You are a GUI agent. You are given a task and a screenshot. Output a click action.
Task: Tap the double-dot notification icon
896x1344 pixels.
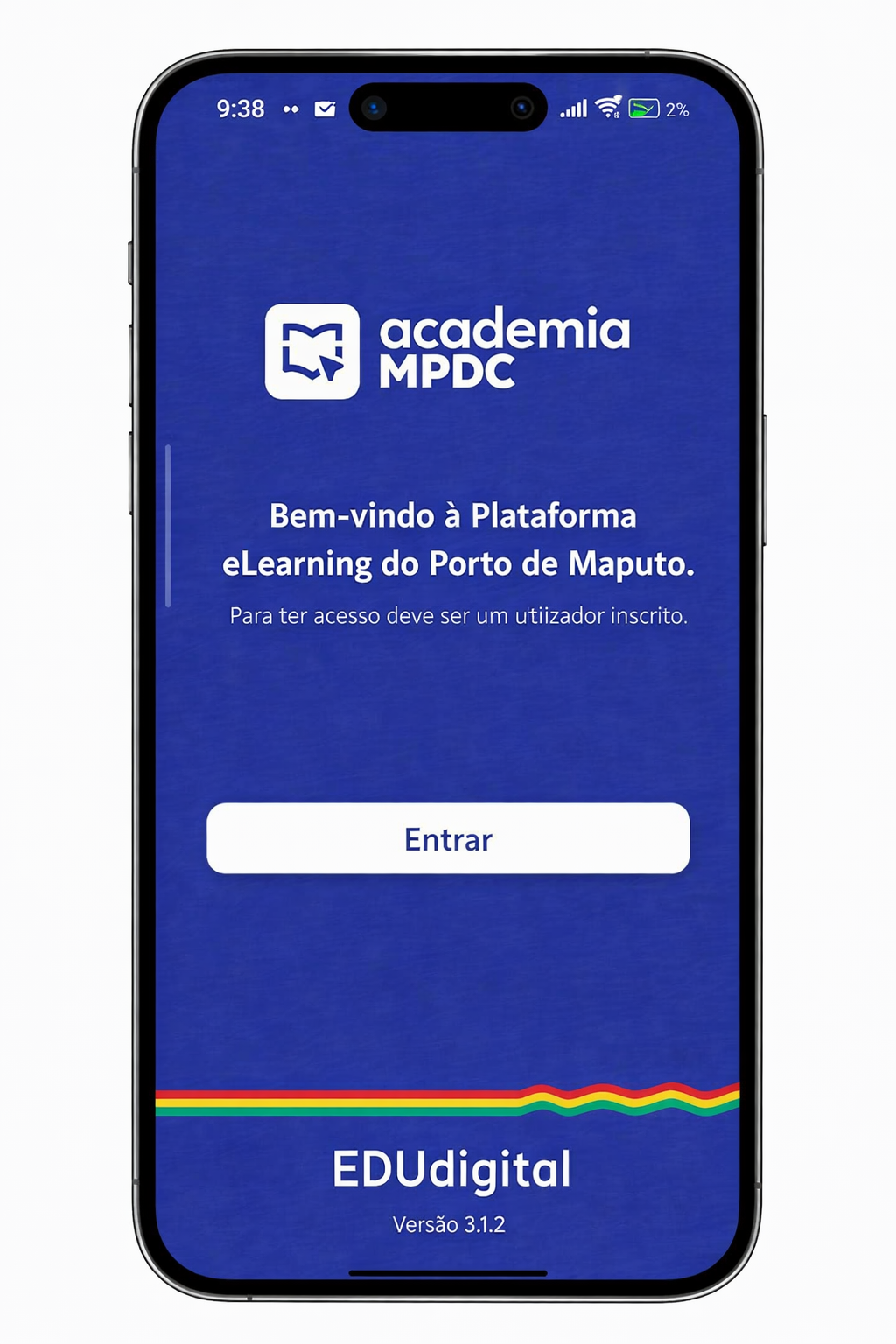(x=291, y=109)
